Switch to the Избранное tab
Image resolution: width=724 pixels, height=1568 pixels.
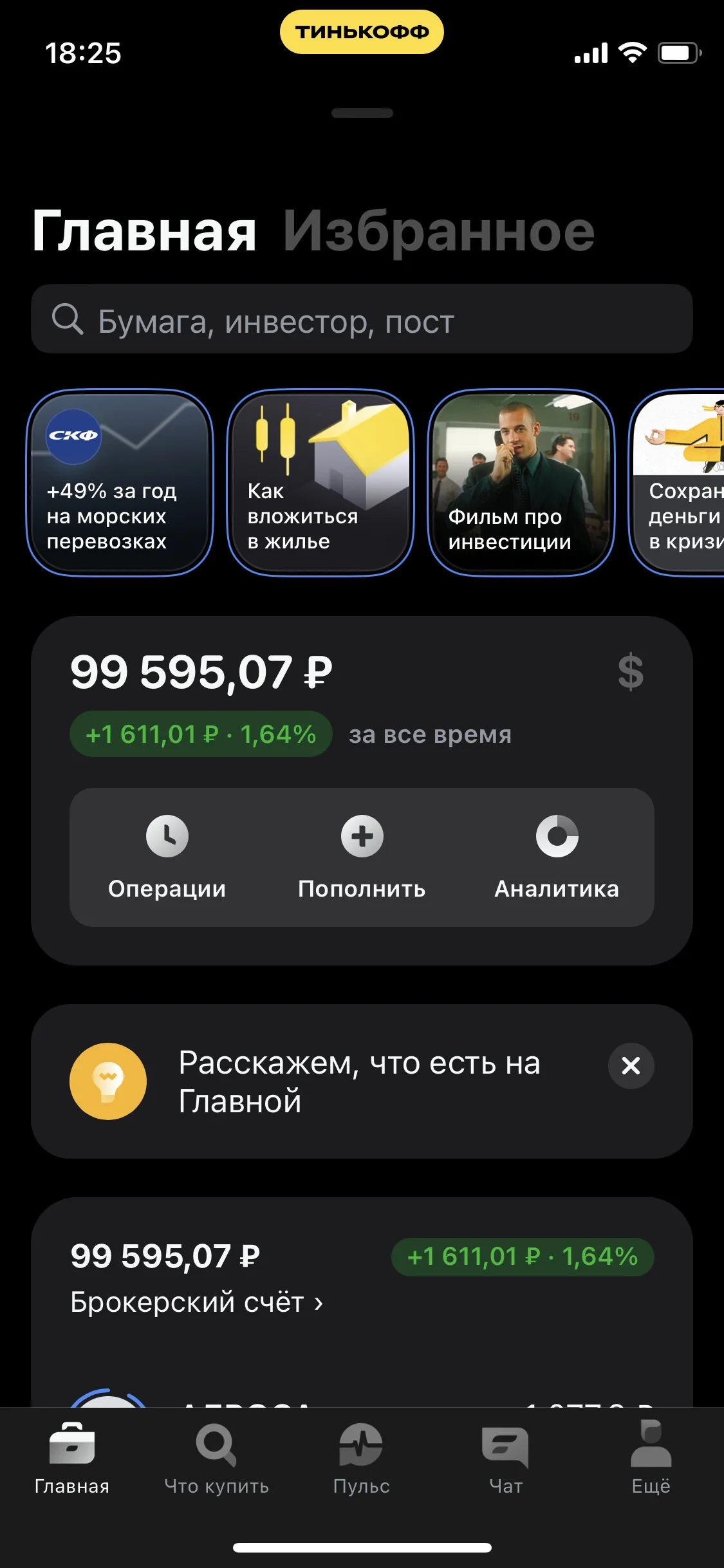pos(439,232)
